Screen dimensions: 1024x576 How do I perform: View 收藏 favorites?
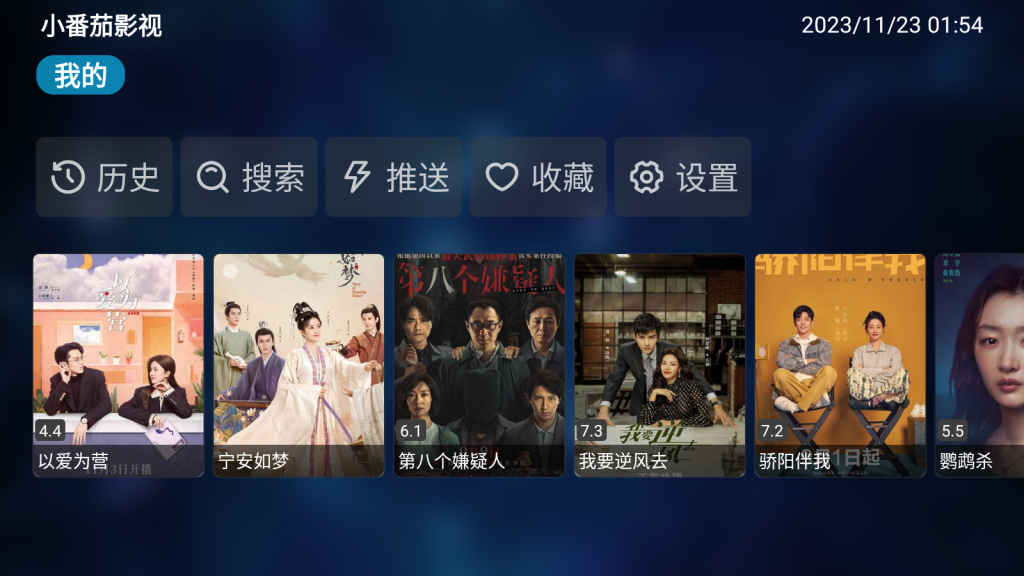tap(538, 177)
